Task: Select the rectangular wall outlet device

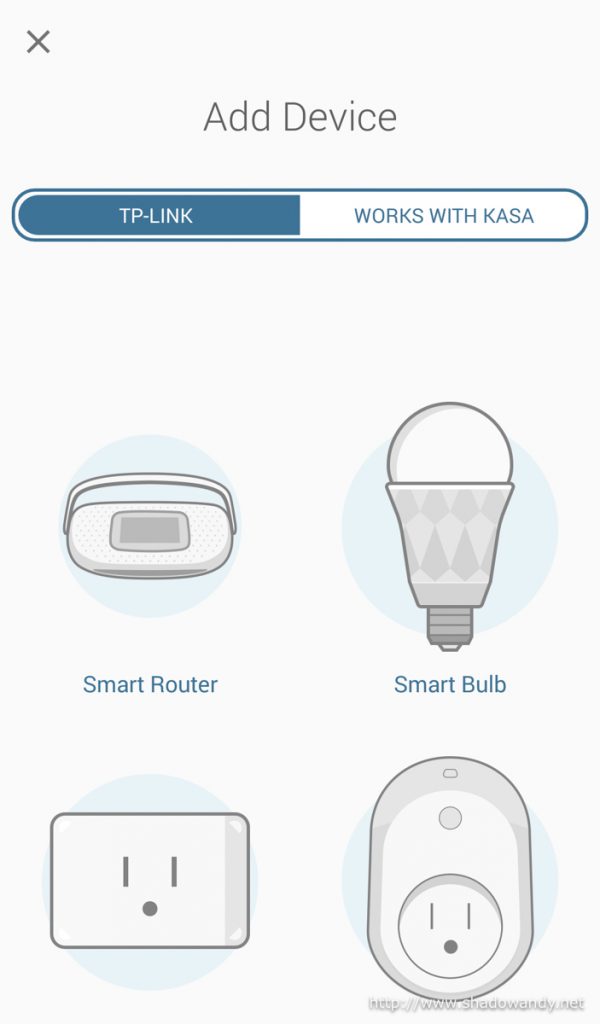Action: [x=150, y=880]
